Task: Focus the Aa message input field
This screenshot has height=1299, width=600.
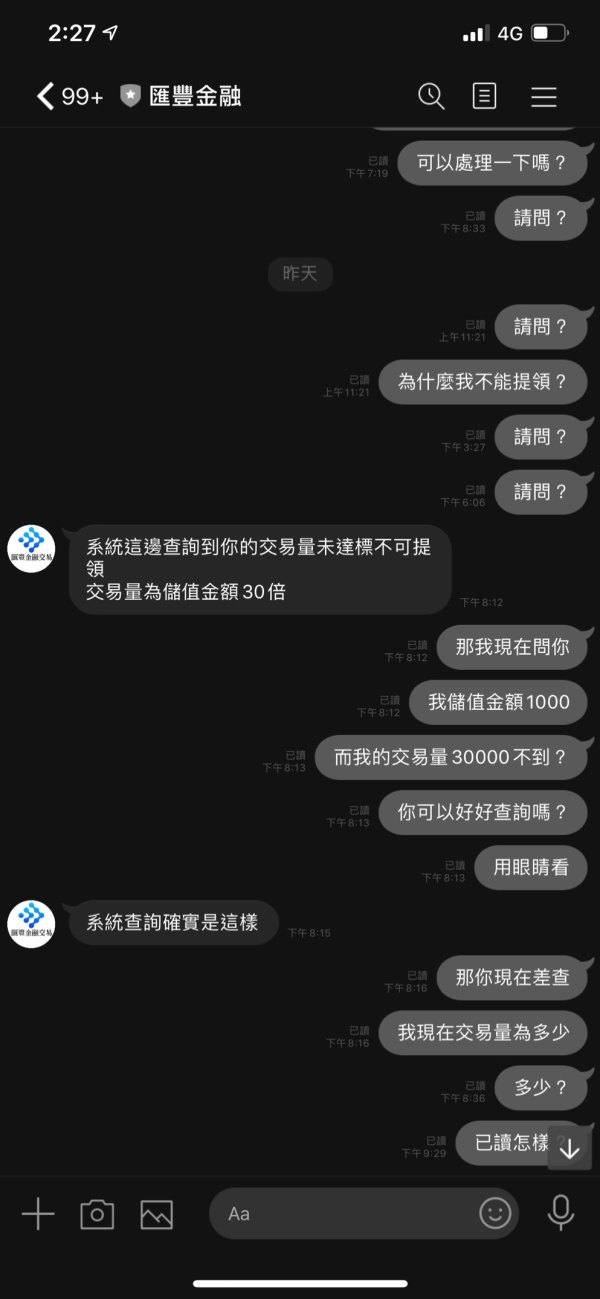Action: pyautogui.click(x=340, y=1214)
